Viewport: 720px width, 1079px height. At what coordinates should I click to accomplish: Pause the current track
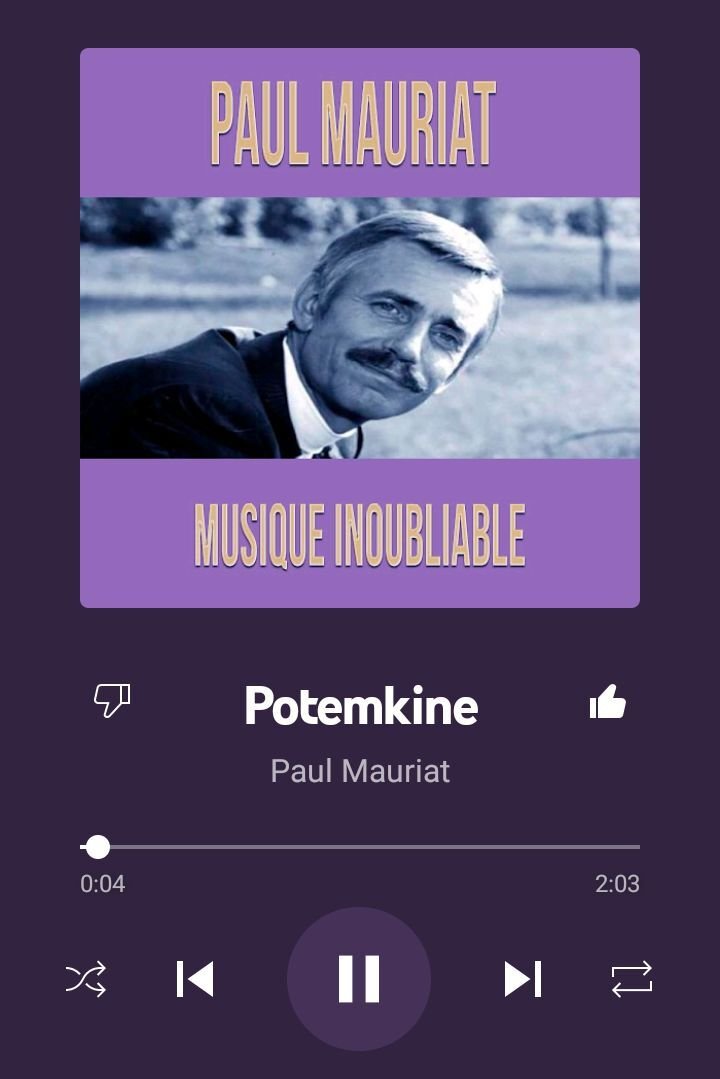pos(359,978)
